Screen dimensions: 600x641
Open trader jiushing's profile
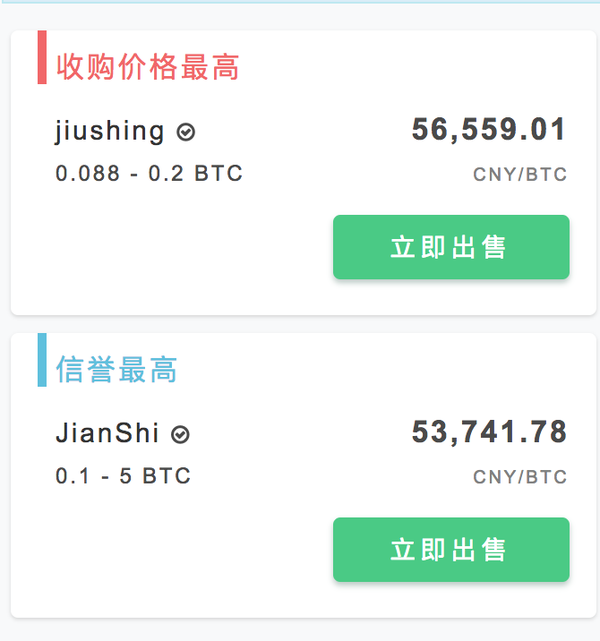point(110,131)
